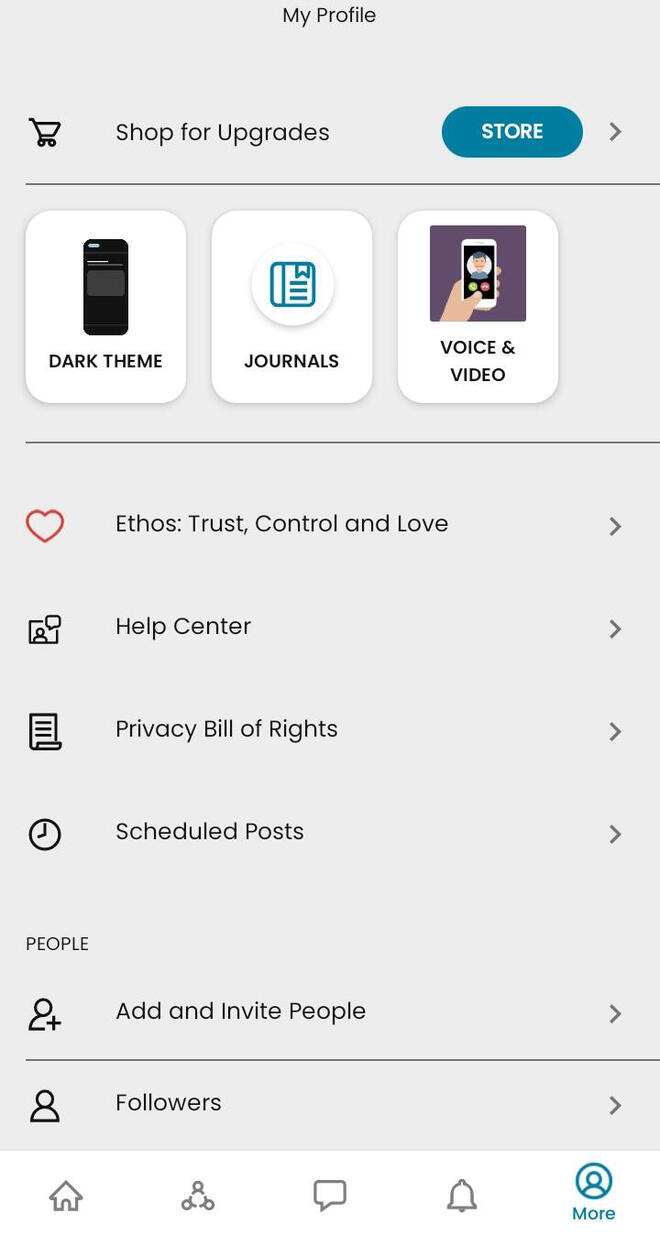The height and width of the screenshot is (1246, 660).
Task: Open the Dark Theme upgrade card
Action: (x=106, y=306)
